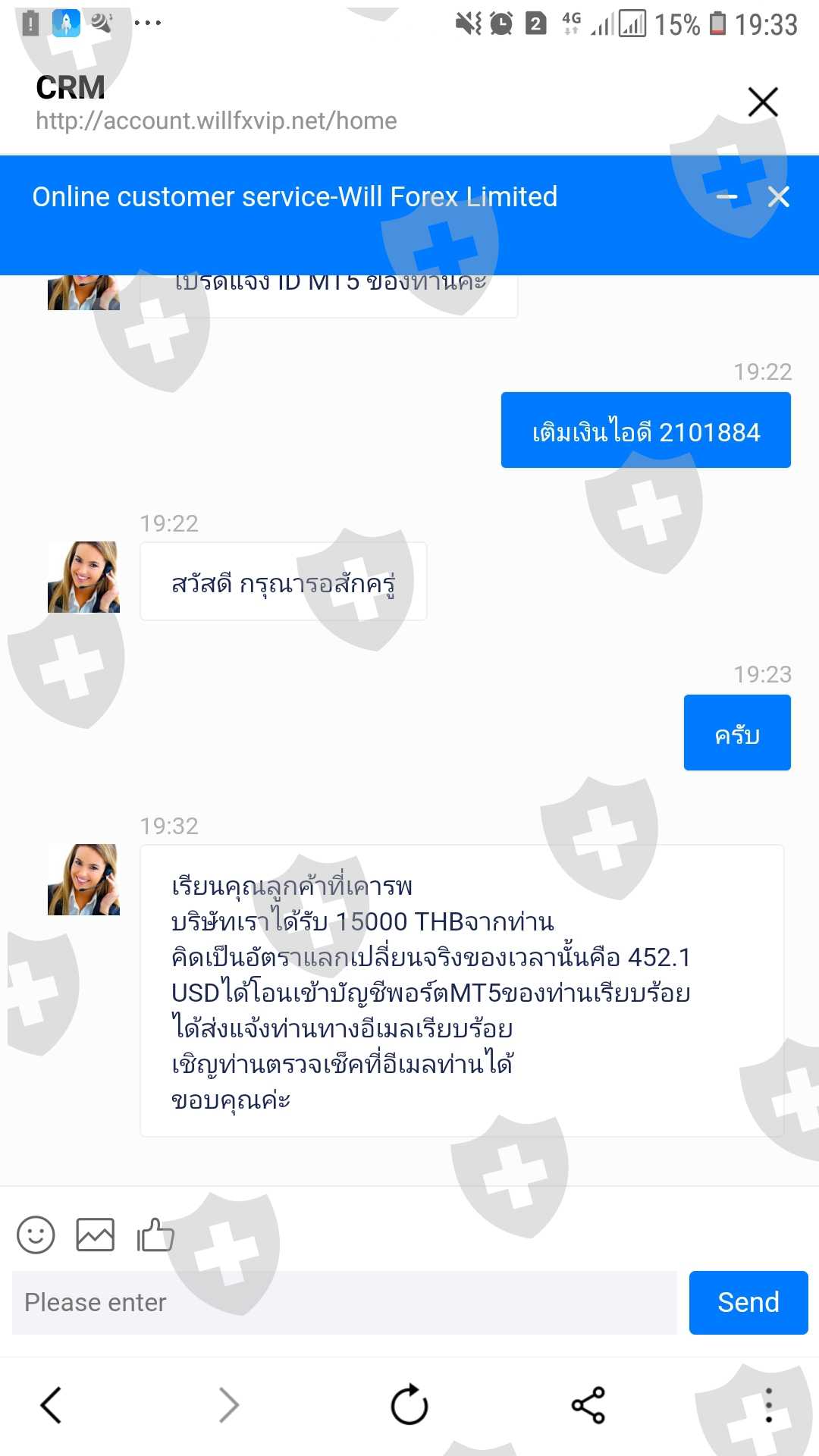Close the CRM browser tab
The width and height of the screenshot is (819, 1456).
[x=763, y=102]
